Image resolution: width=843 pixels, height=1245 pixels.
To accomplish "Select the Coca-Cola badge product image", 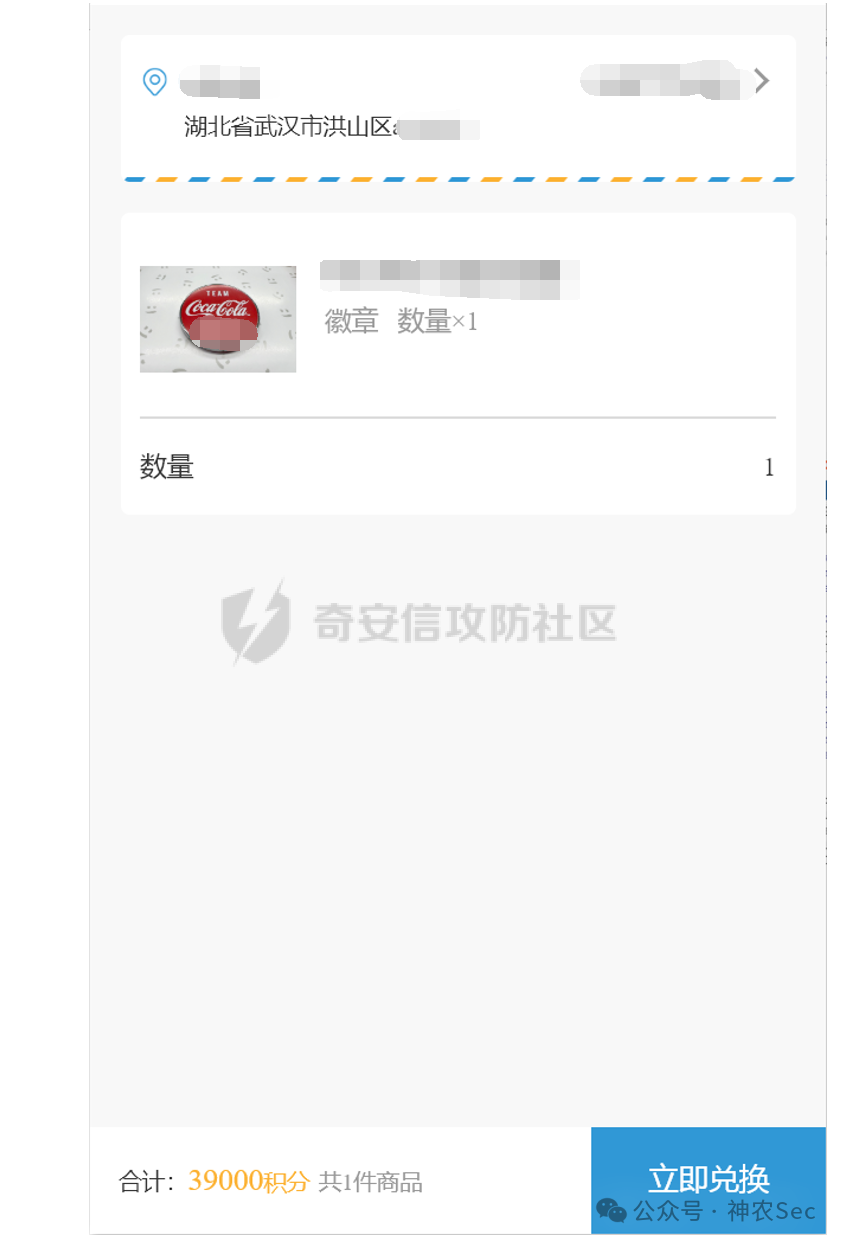I will coord(218,318).
